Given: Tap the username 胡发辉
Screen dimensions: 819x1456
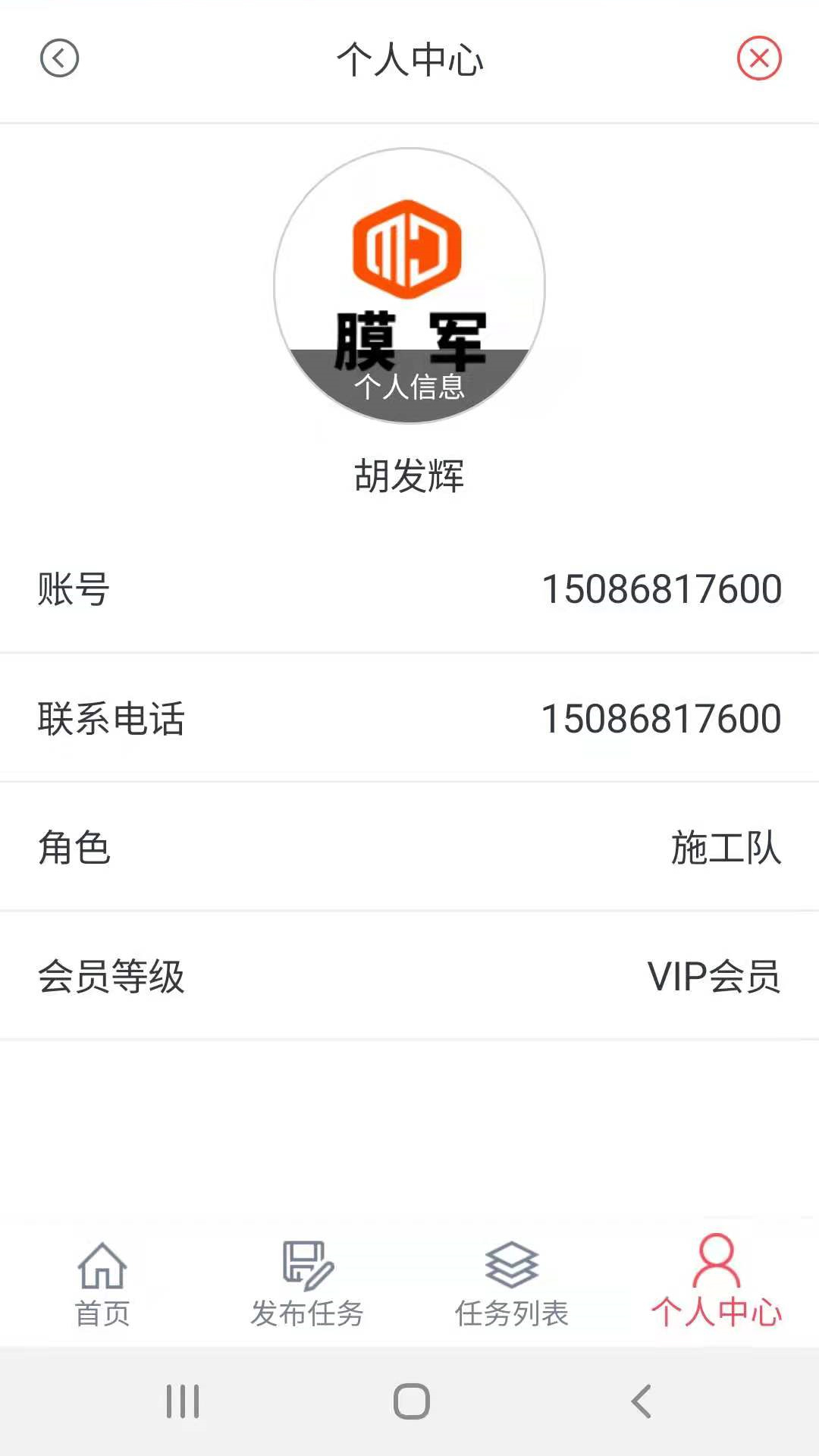Looking at the screenshot, I should pyautogui.click(x=409, y=476).
